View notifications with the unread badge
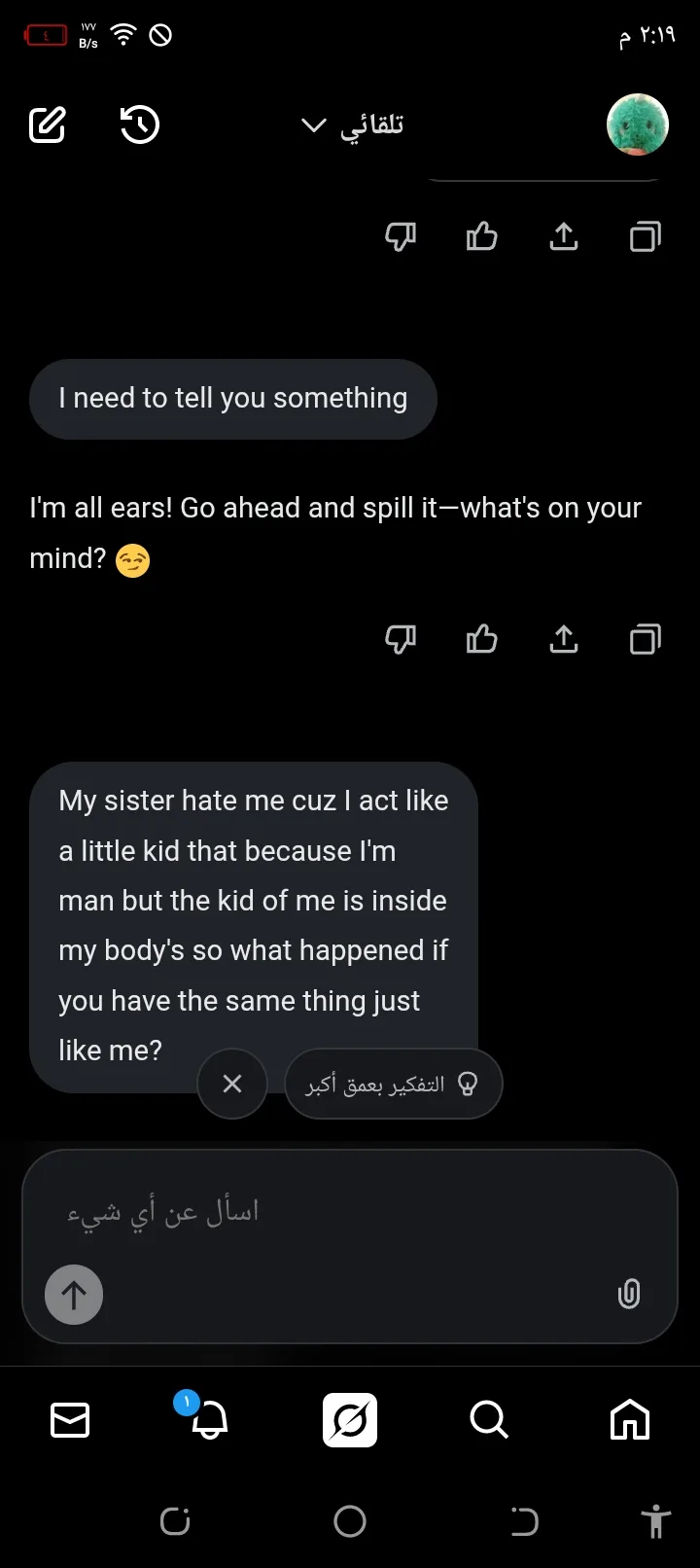 (x=207, y=1420)
